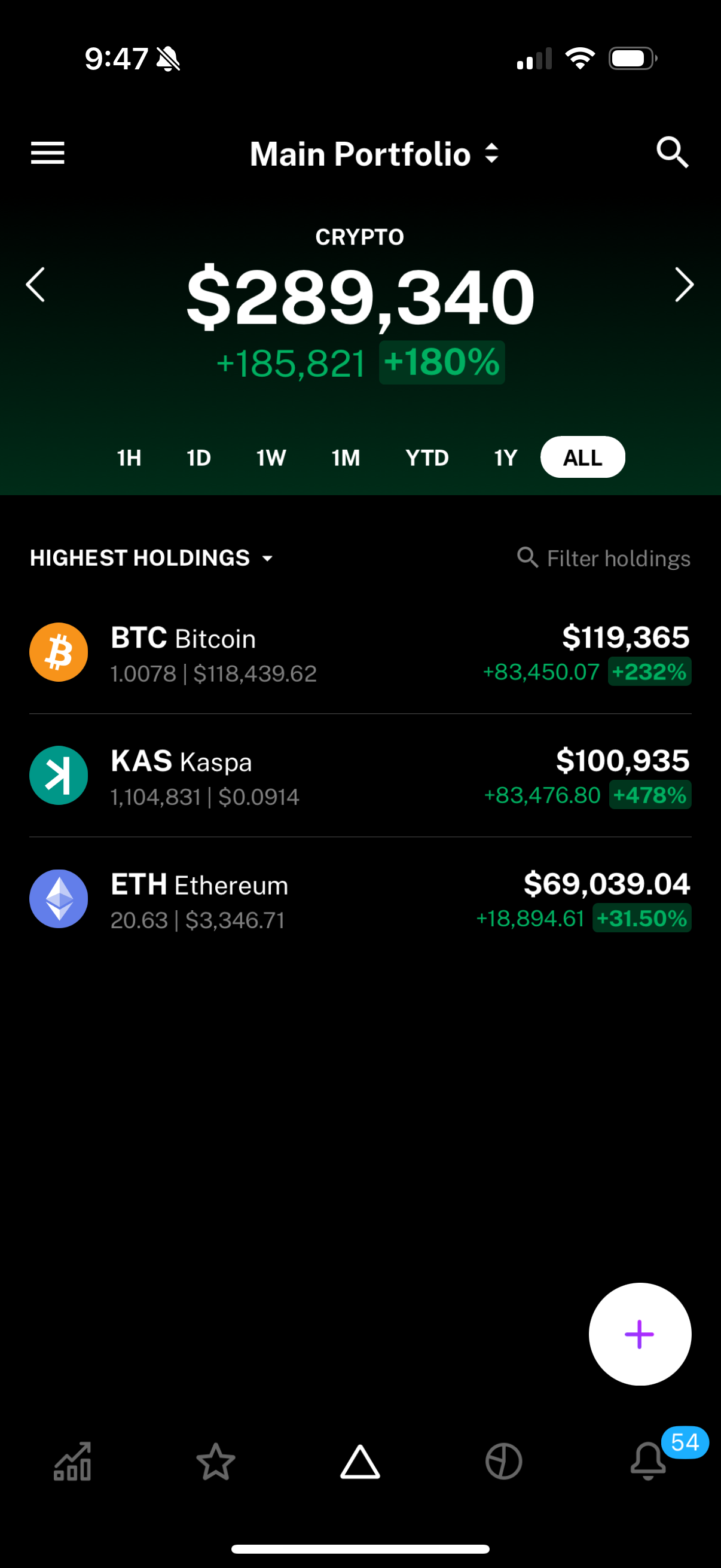Expand the Main Portfolio switcher
721x1568 pixels.
click(x=374, y=153)
